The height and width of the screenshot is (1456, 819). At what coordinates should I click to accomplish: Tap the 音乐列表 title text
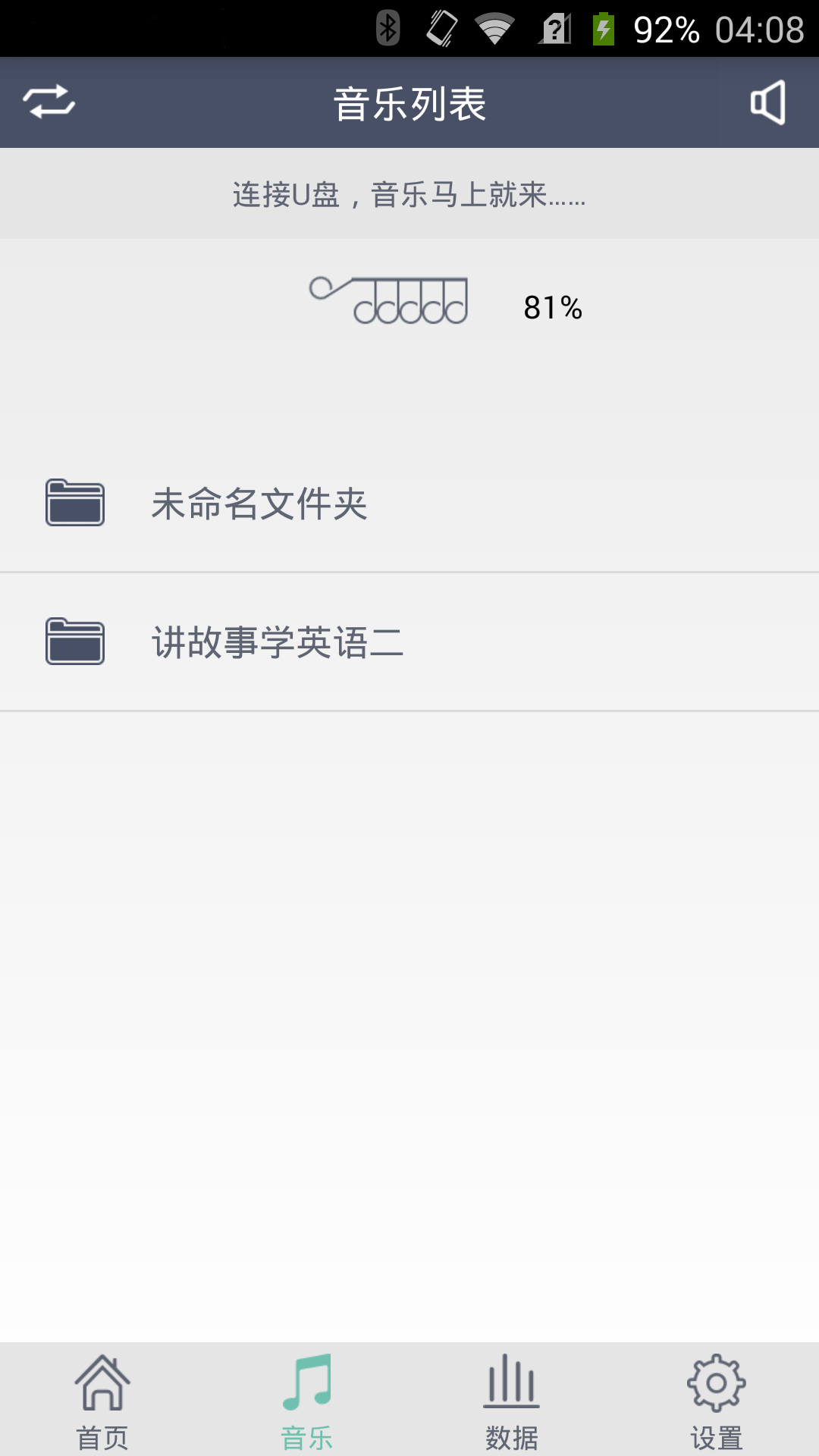pos(409,102)
